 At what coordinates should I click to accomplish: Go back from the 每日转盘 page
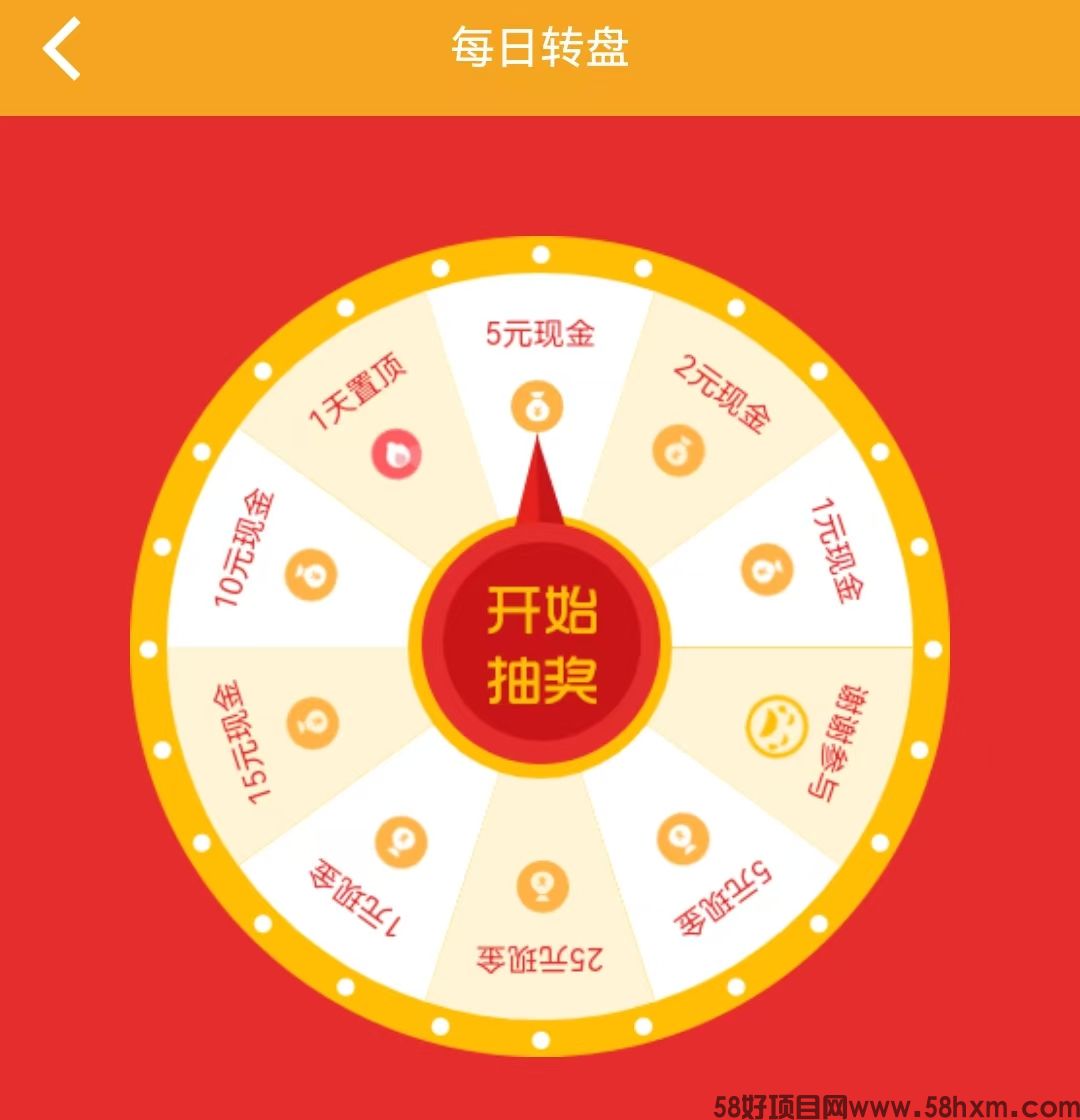(x=62, y=50)
